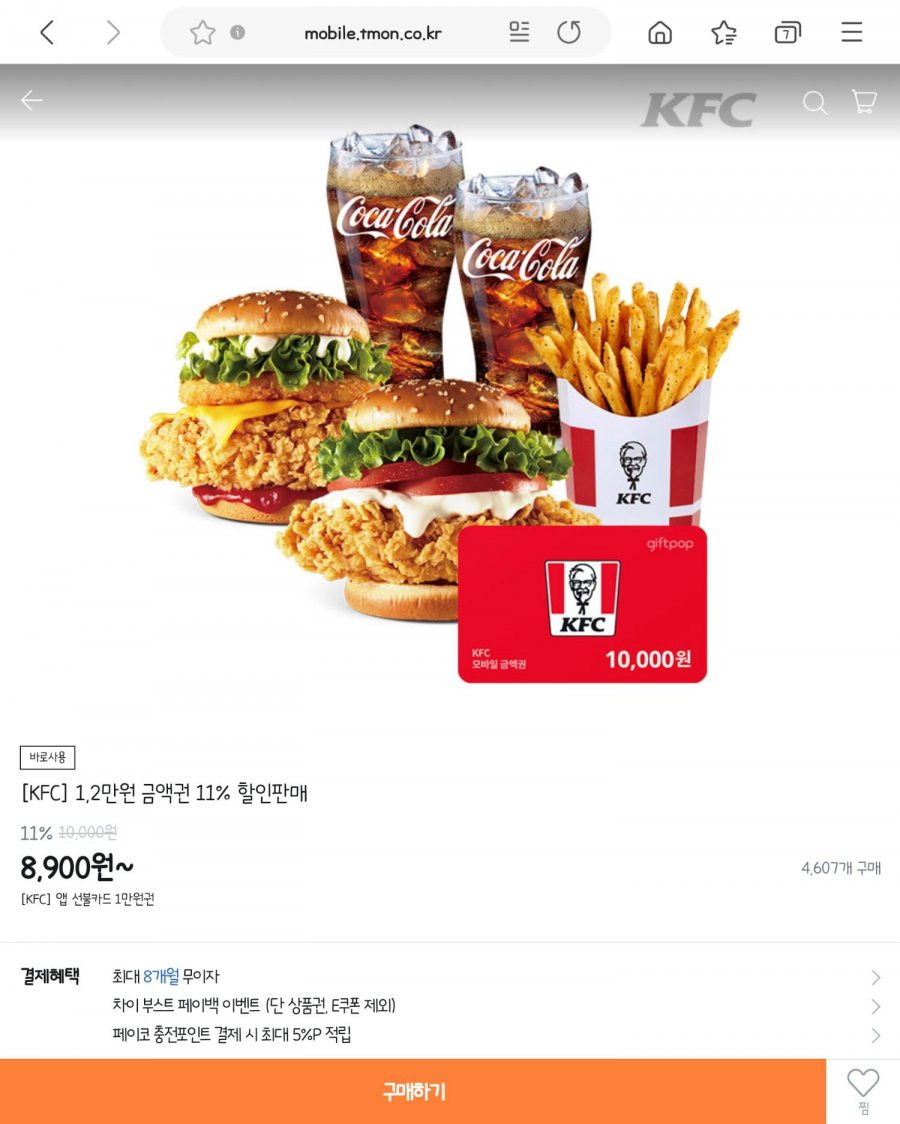Return to previous page with the white arrow
900x1124 pixels.
[x=32, y=100]
